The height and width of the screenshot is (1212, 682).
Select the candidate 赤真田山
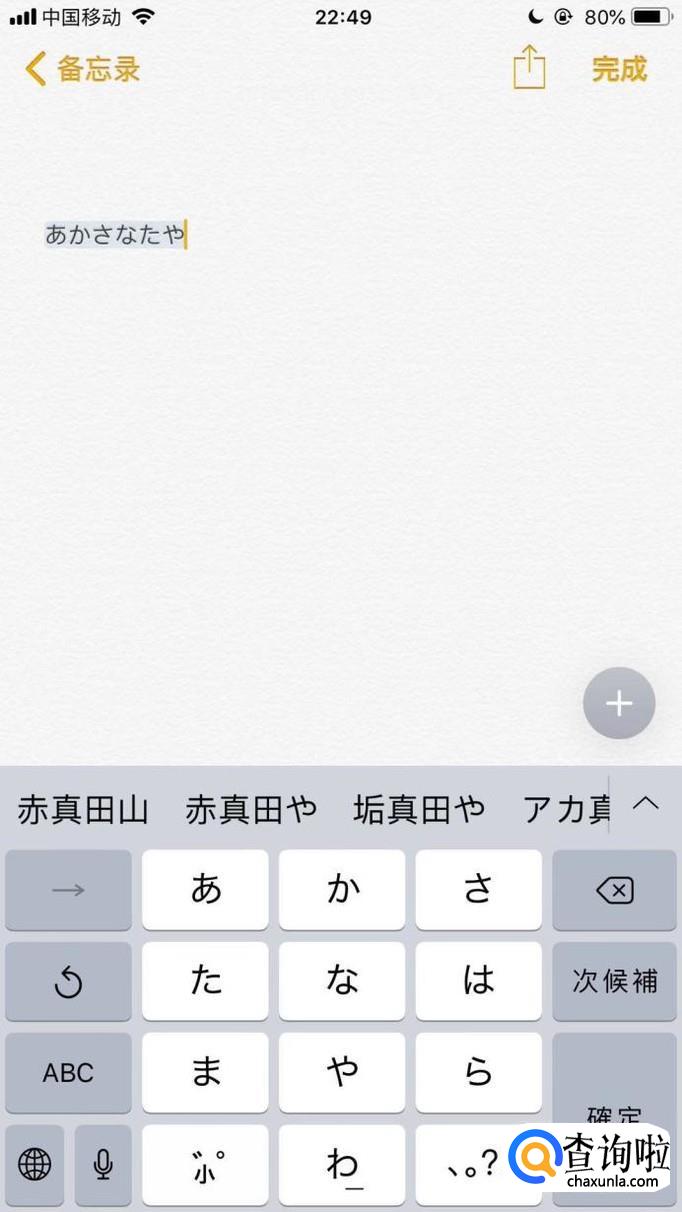click(83, 809)
